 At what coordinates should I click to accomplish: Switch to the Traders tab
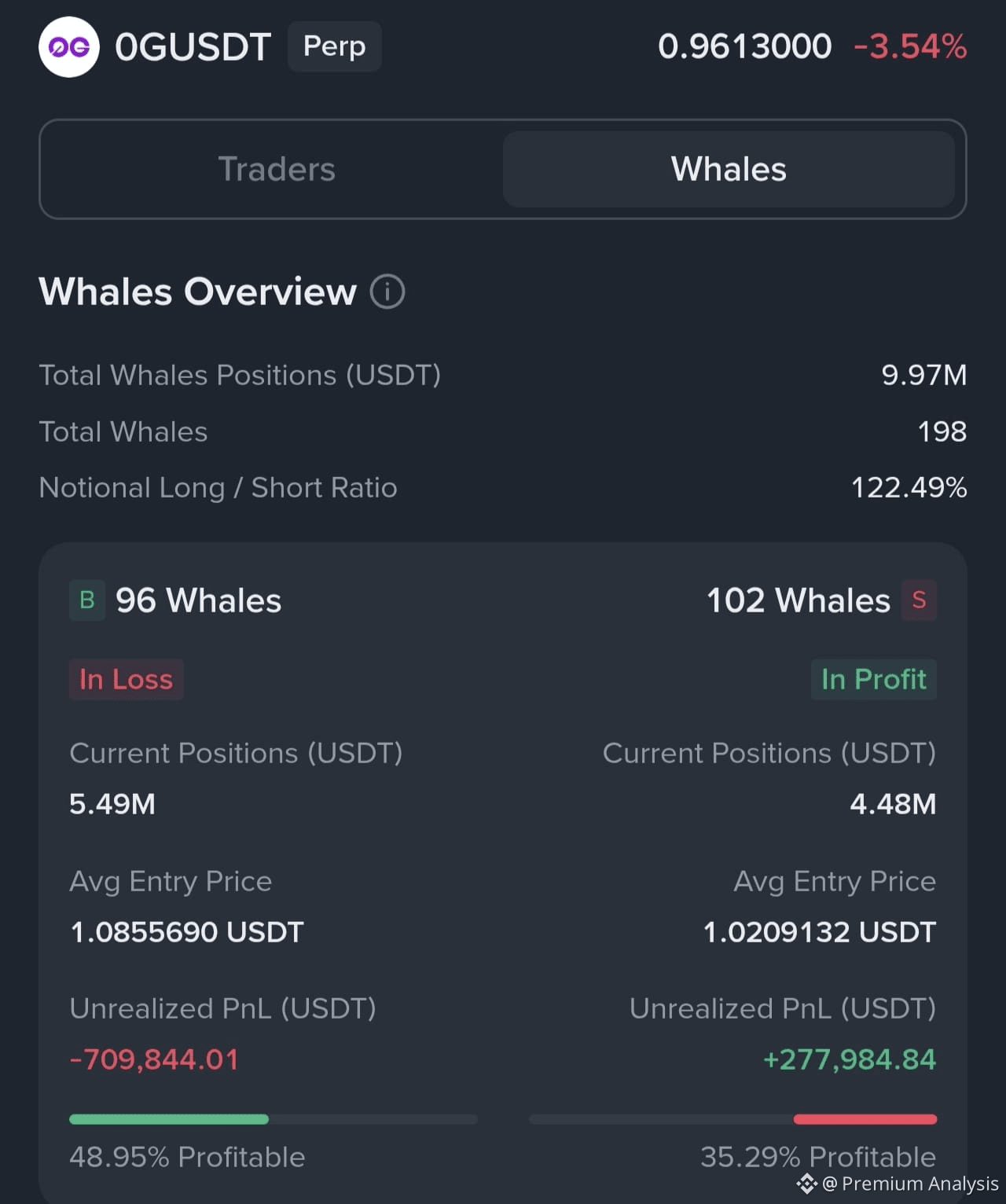277,169
